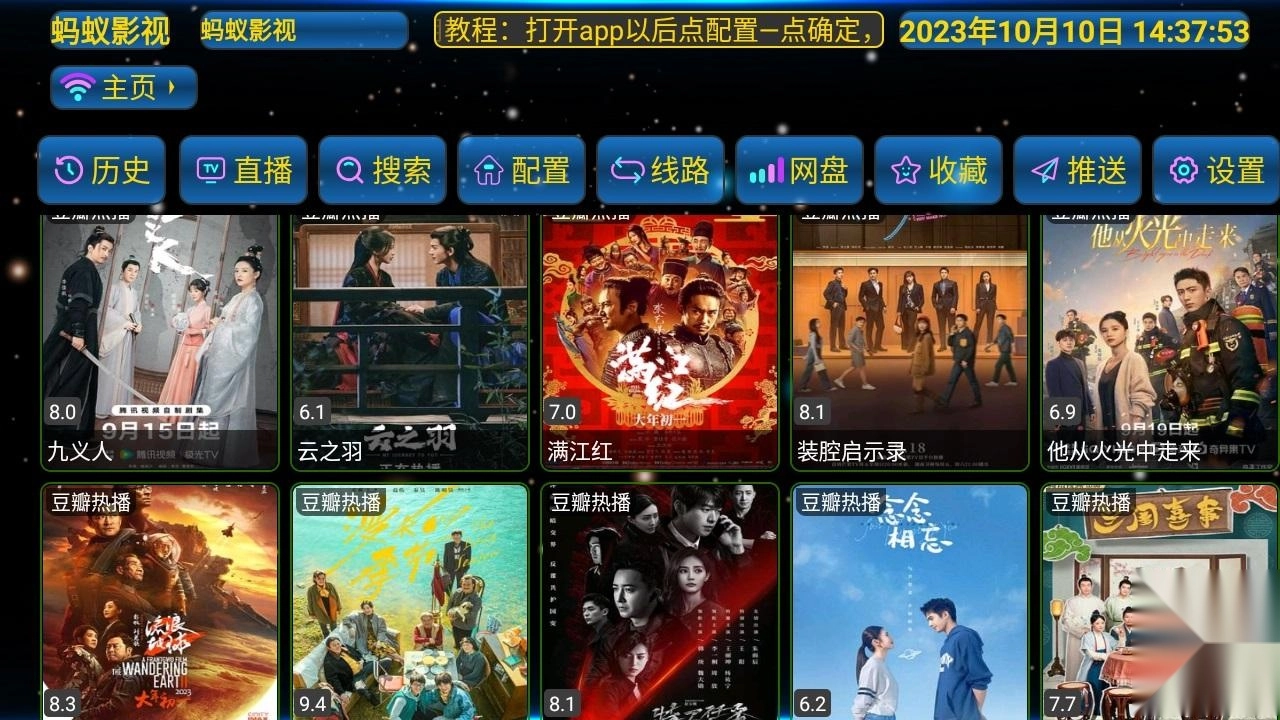The image size is (1280, 720).
Task: Go to 直播 live TV
Action: [243, 171]
